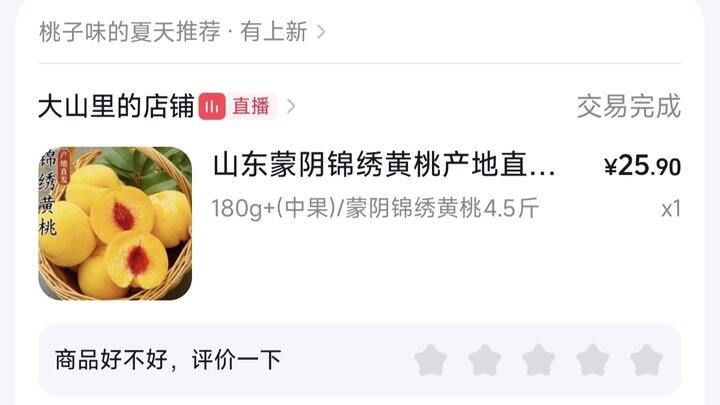Open the 桃子味的夏天推荐 recommendation link
The height and width of the screenshot is (405, 720).
pyautogui.click(x=182, y=32)
